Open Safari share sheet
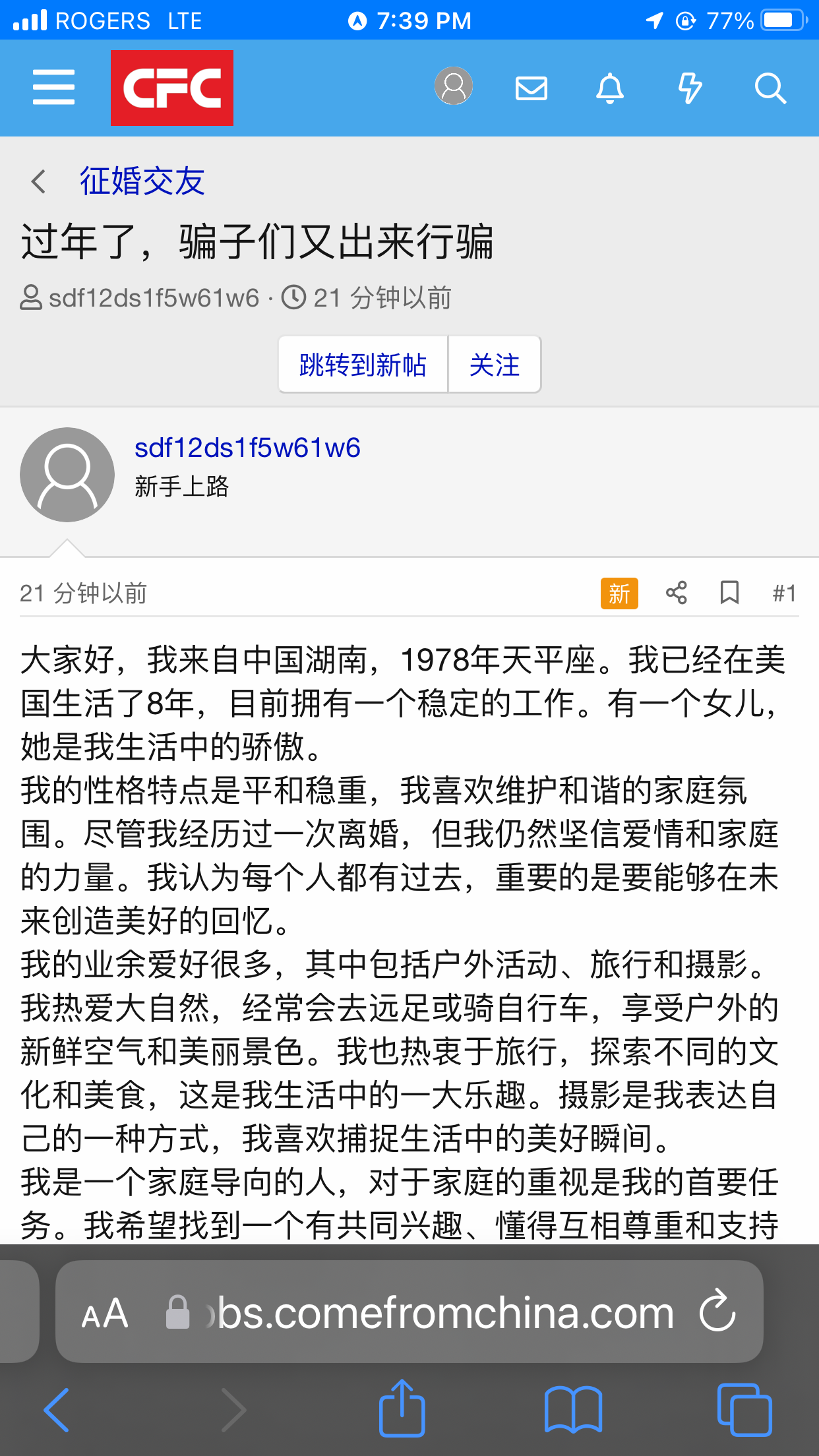819x1456 pixels. click(402, 1409)
